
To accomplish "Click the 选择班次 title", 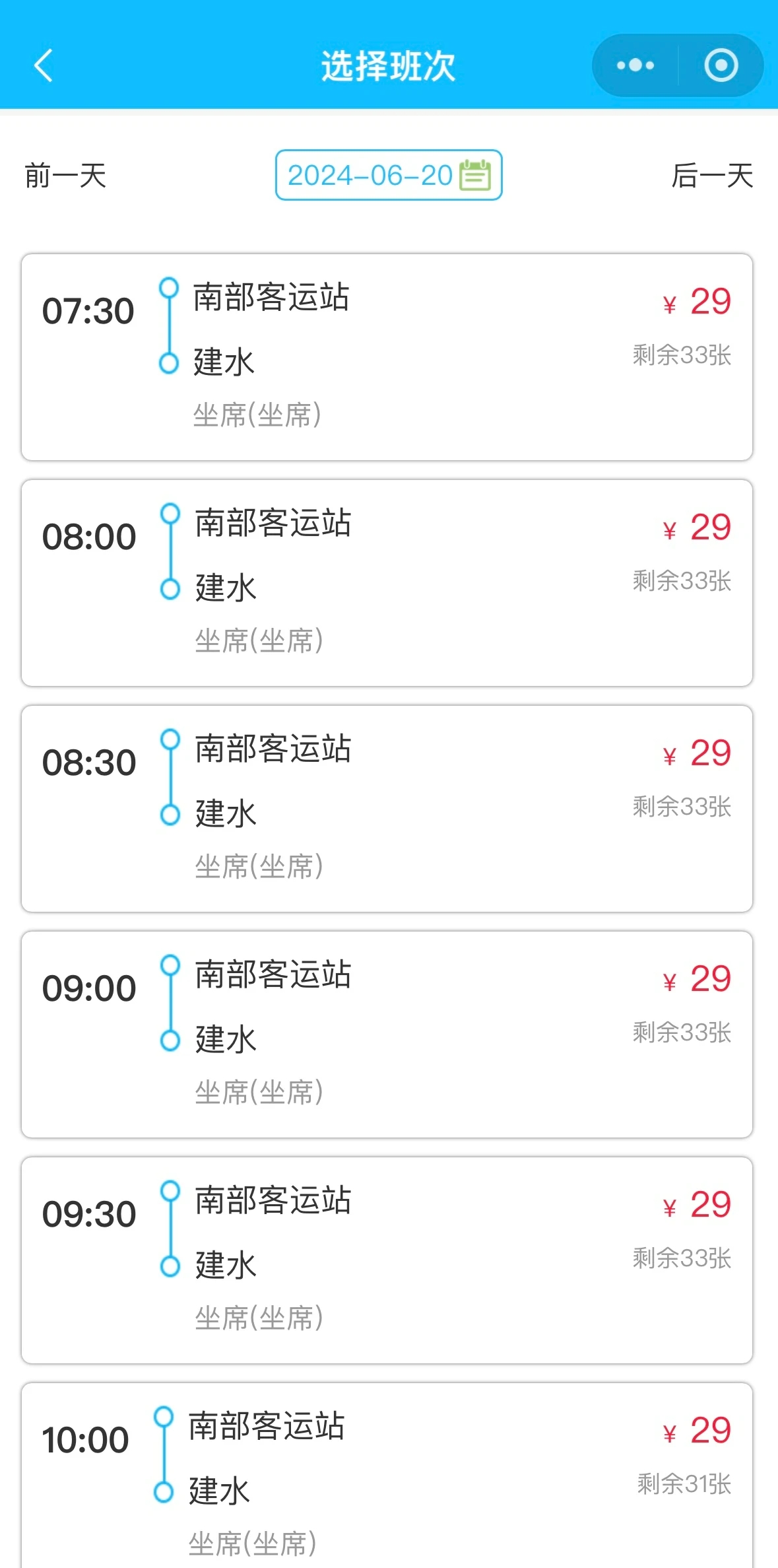I will (x=388, y=65).
